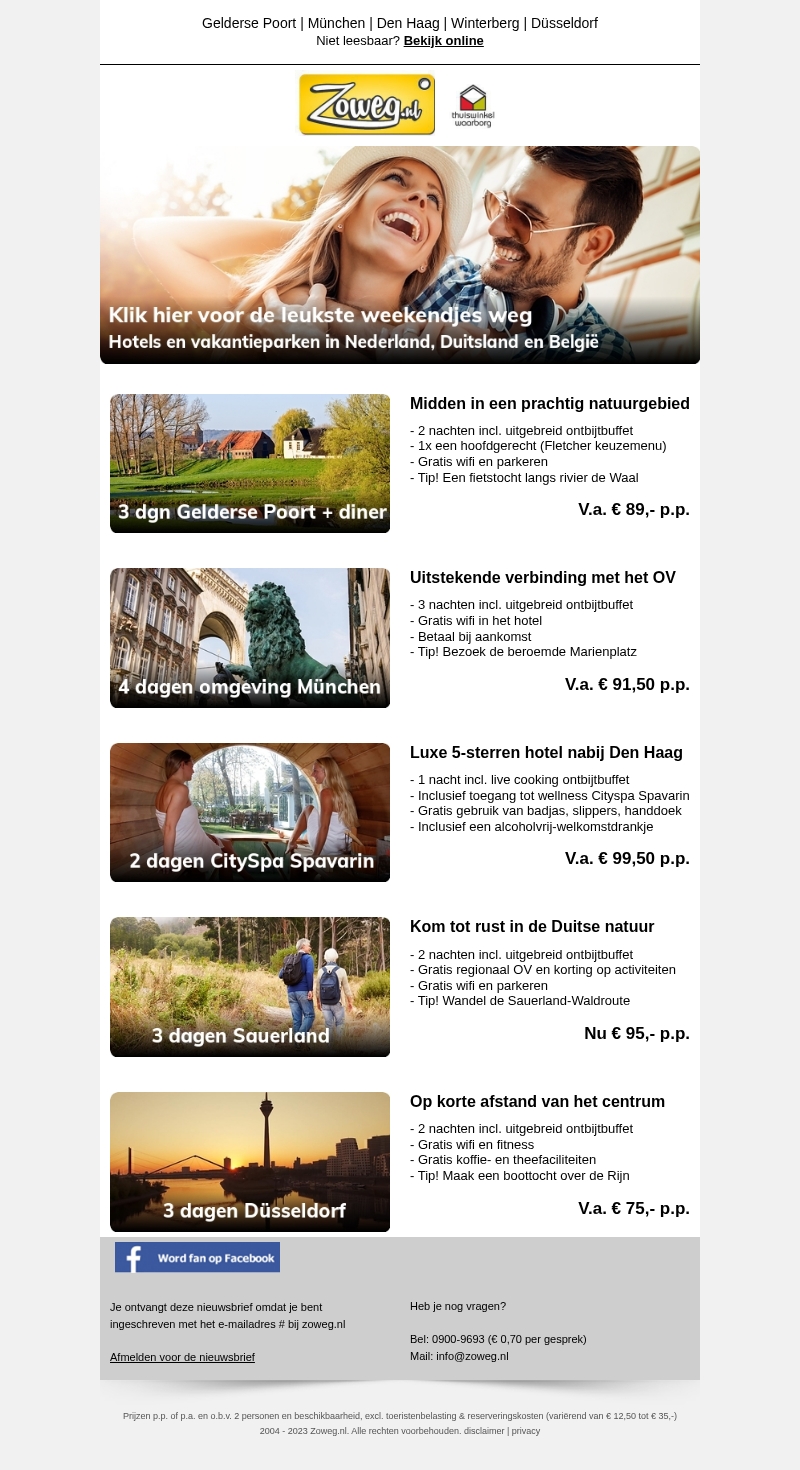Image resolution: width=800 pixels, height=1470 pixels.
Task: Tap the 3 dagen Sauerland picture tile
Action: pos(250,987)
